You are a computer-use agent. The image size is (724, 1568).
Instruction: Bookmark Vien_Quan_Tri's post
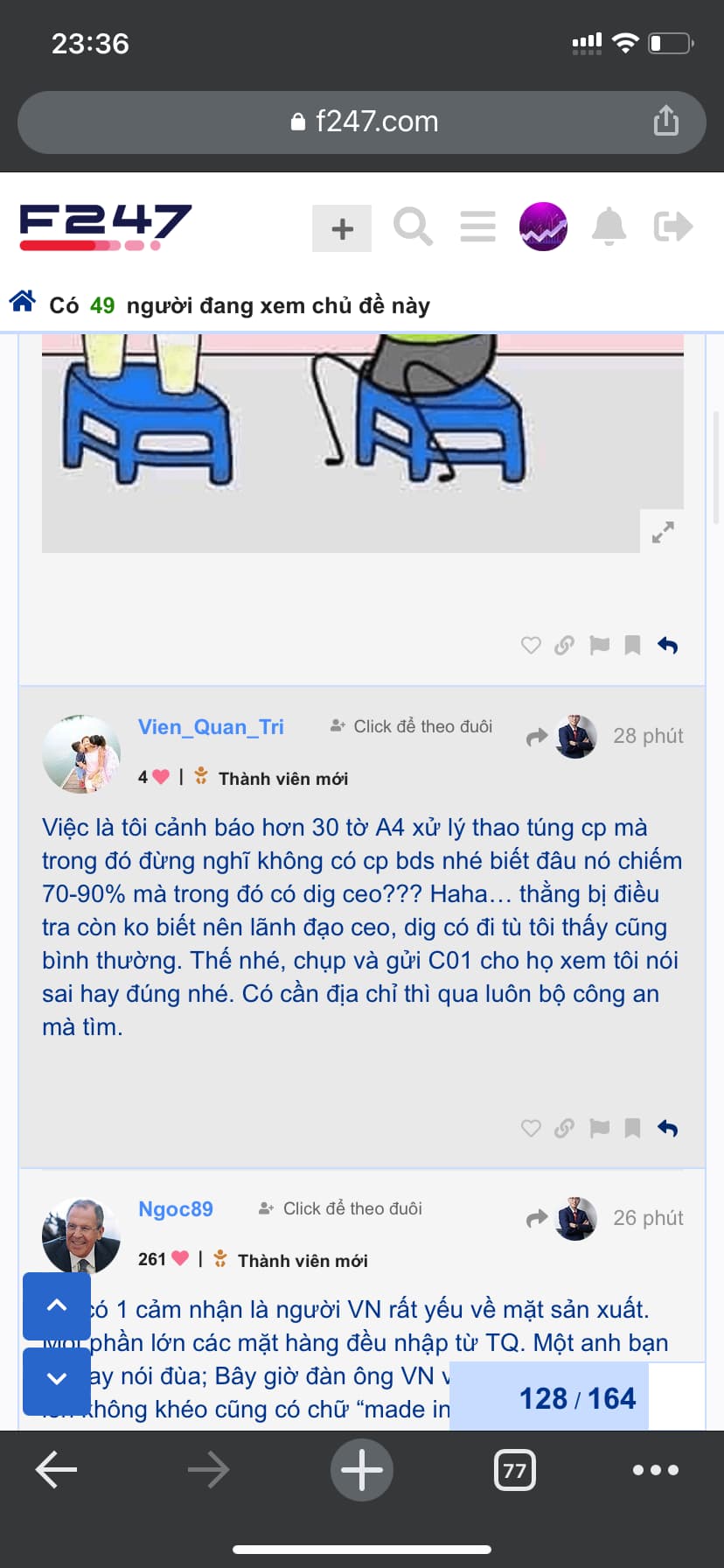pos(632,1128)
